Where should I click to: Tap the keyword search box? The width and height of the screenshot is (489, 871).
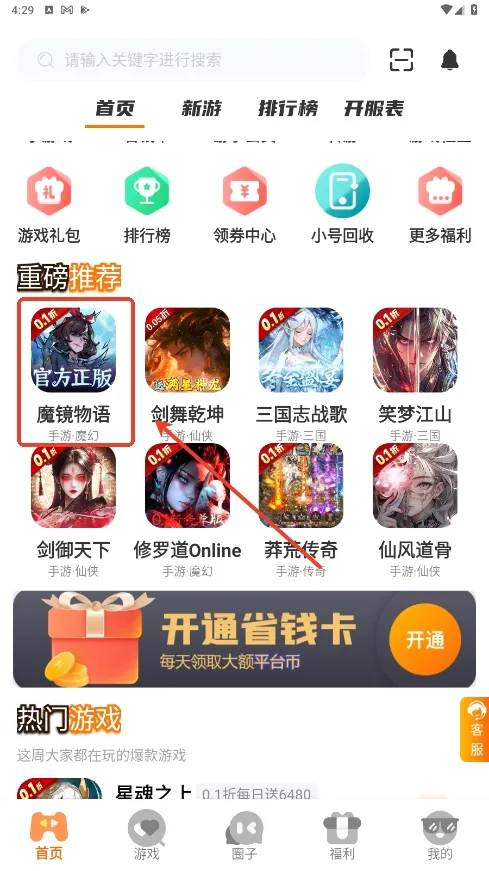tap(193, 60)
